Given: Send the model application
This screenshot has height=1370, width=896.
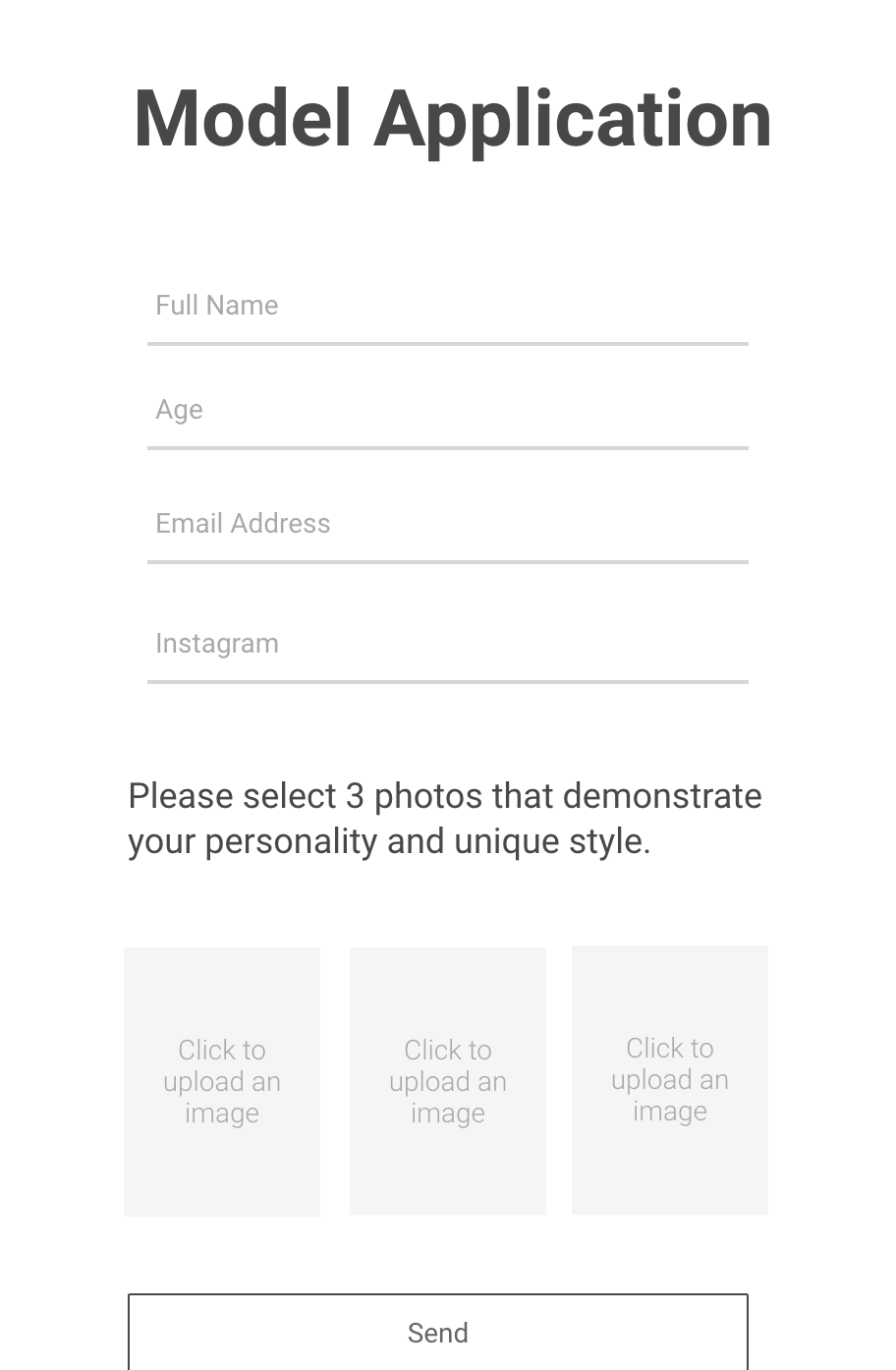Looking at the screenshot, I should pos(438,1333).
